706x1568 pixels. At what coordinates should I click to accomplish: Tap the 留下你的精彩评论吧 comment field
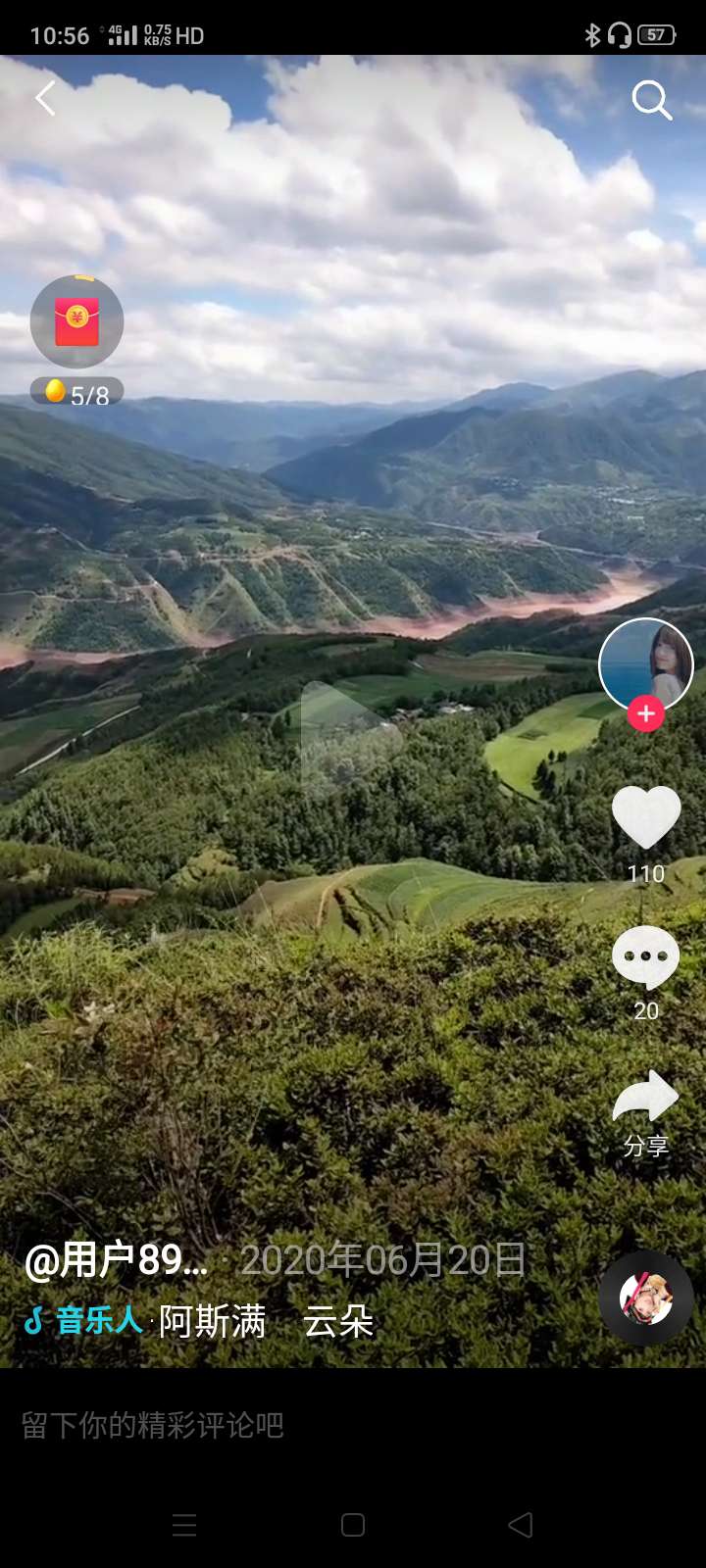294,1425
